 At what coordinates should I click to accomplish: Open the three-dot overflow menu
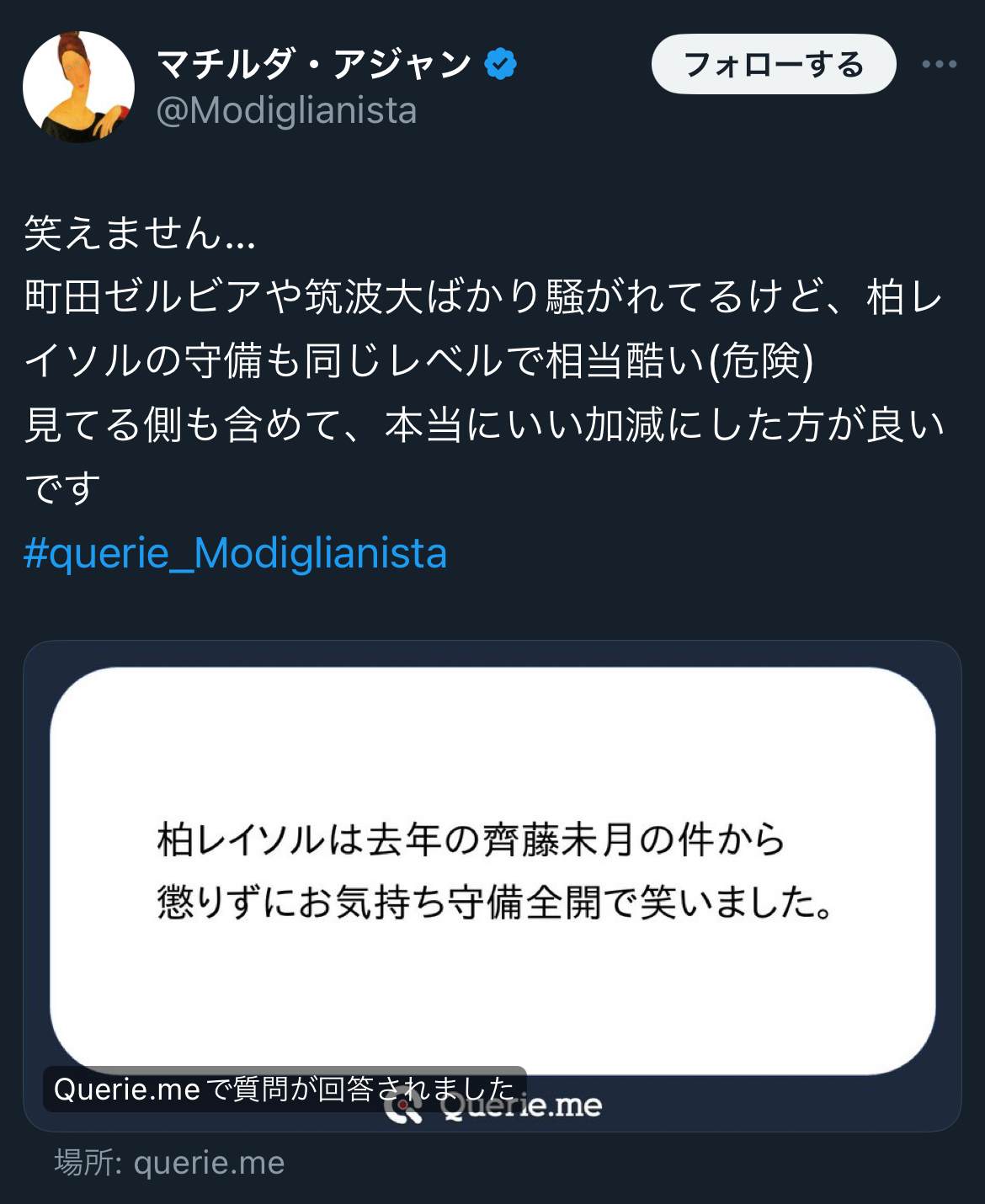[939, 64]
